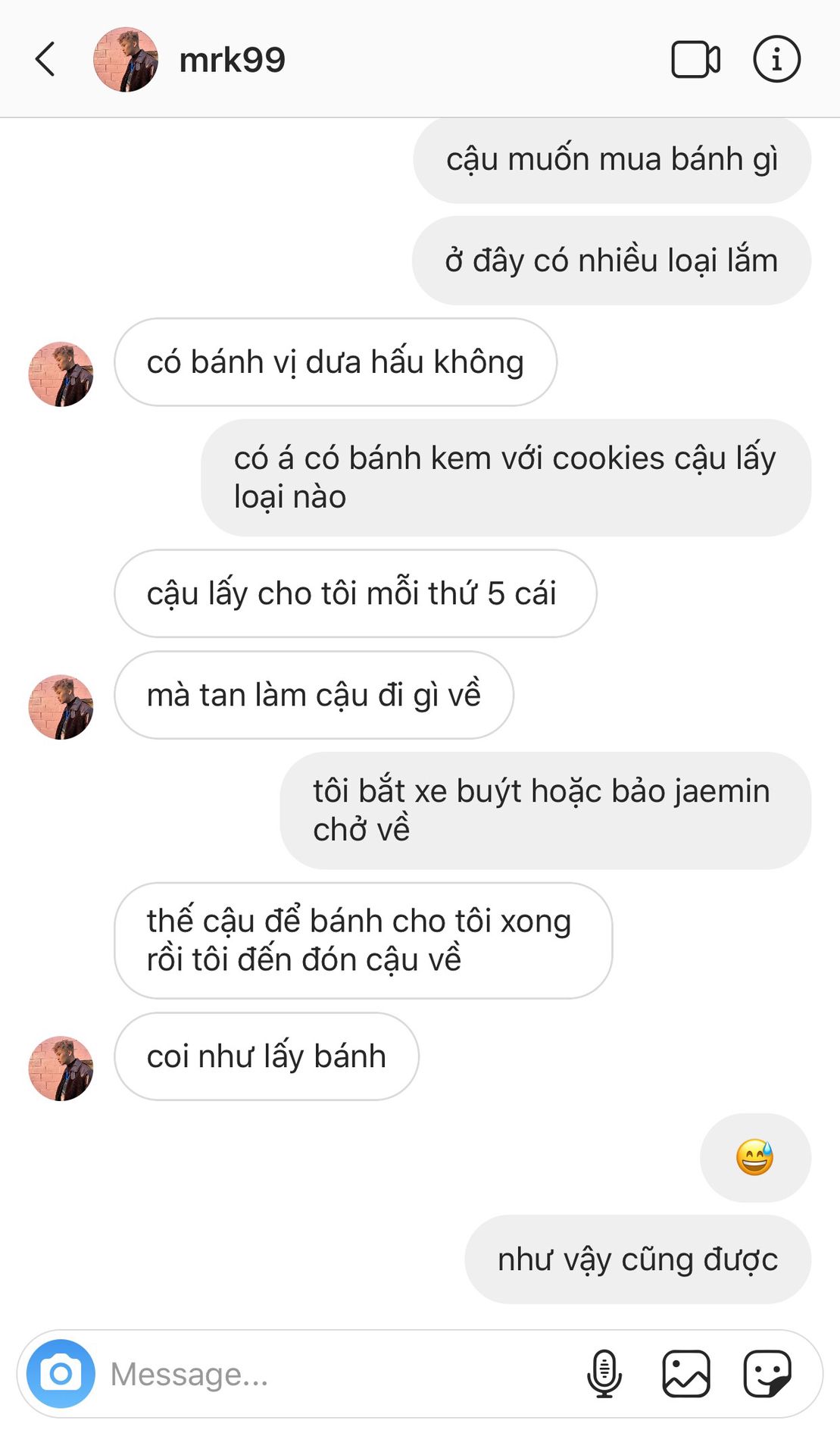Focus the Message text field
The width and height of the screenshot is (840, 1455).
tap(333, 1374)
